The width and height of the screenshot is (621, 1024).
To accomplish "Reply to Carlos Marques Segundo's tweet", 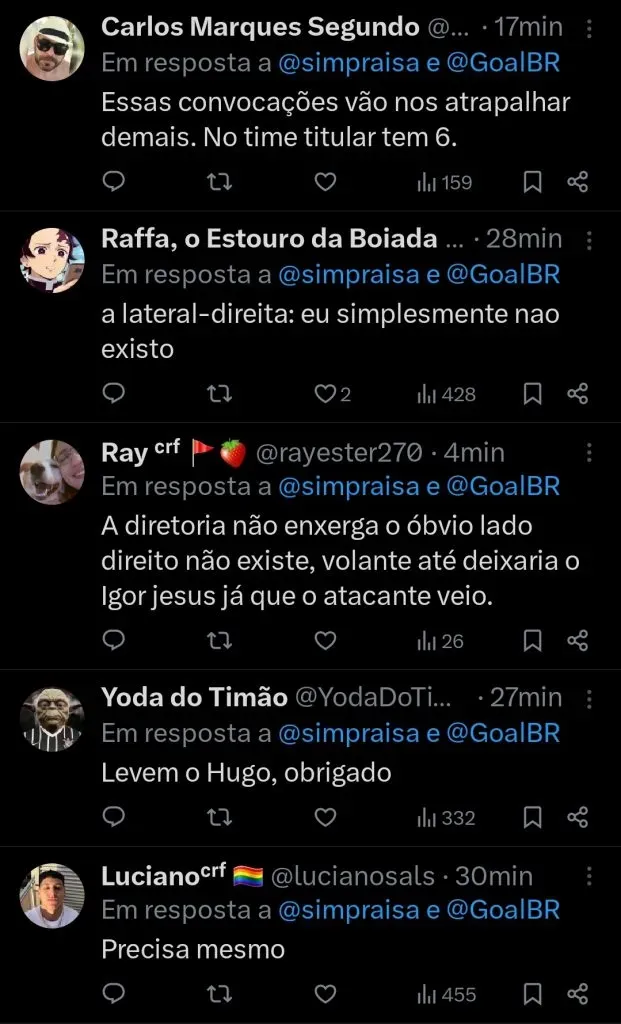I will [115, 182].
